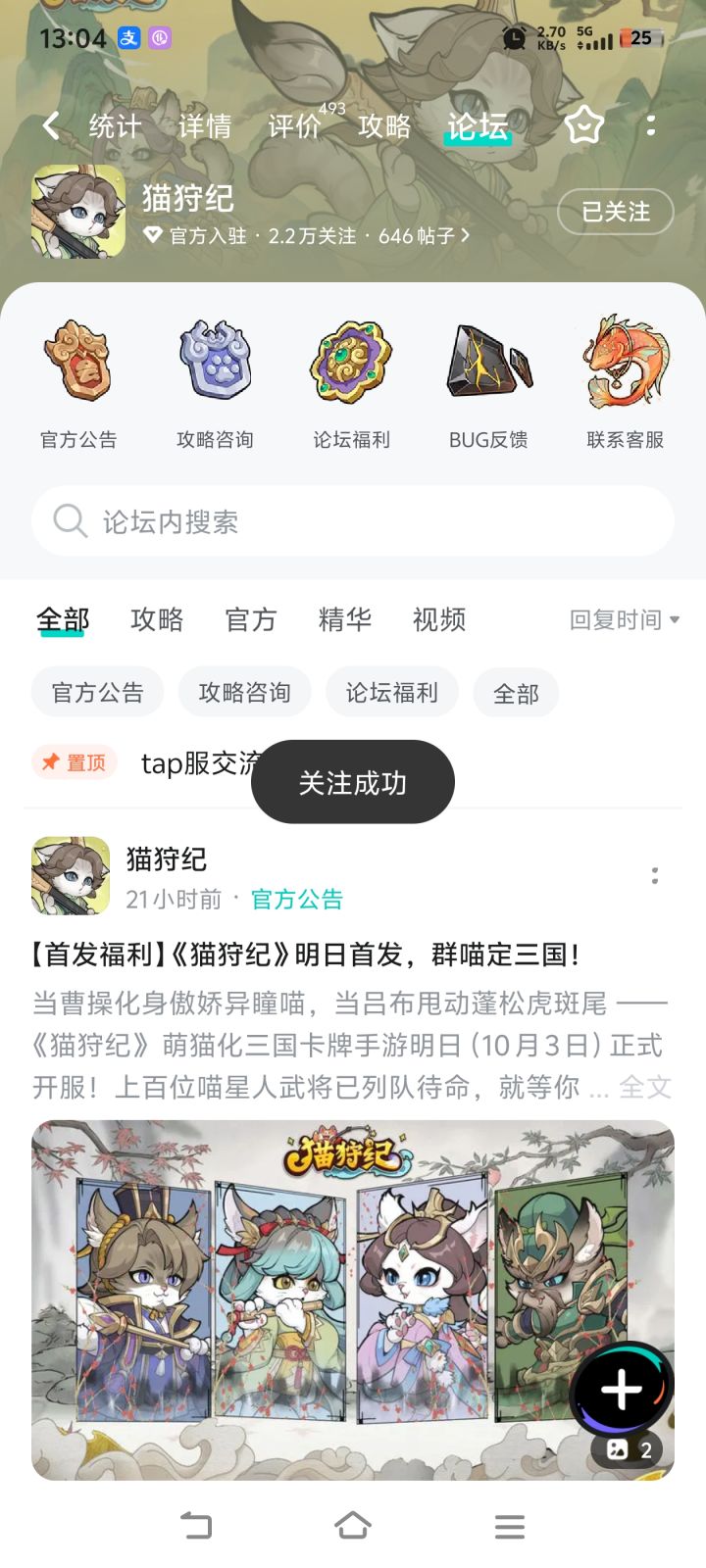The image size is (706, 1568).
Task: Expand 646帖子 post list via chevron
Action: coord(463,235)
